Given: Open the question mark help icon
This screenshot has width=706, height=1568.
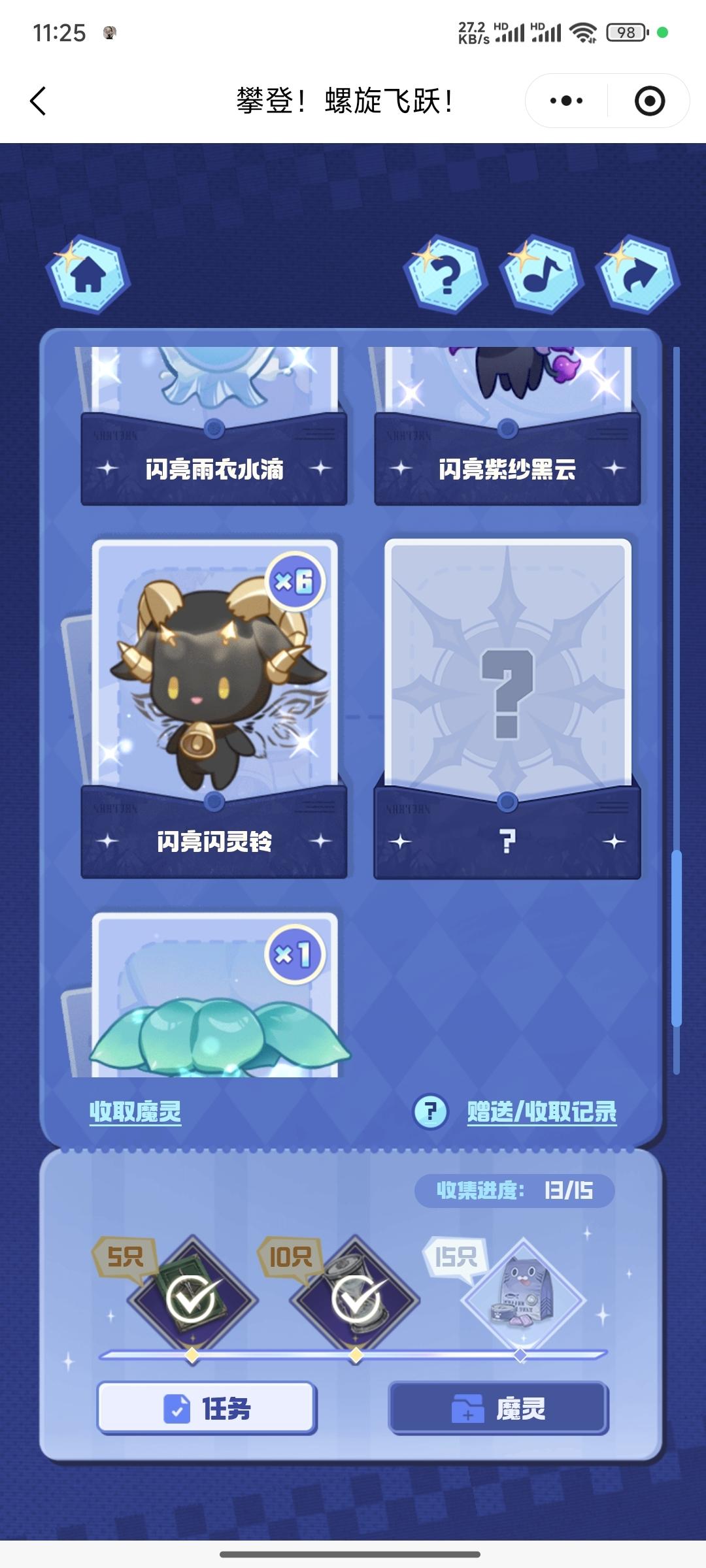Looking at the screenshot, I should (445, 274).
